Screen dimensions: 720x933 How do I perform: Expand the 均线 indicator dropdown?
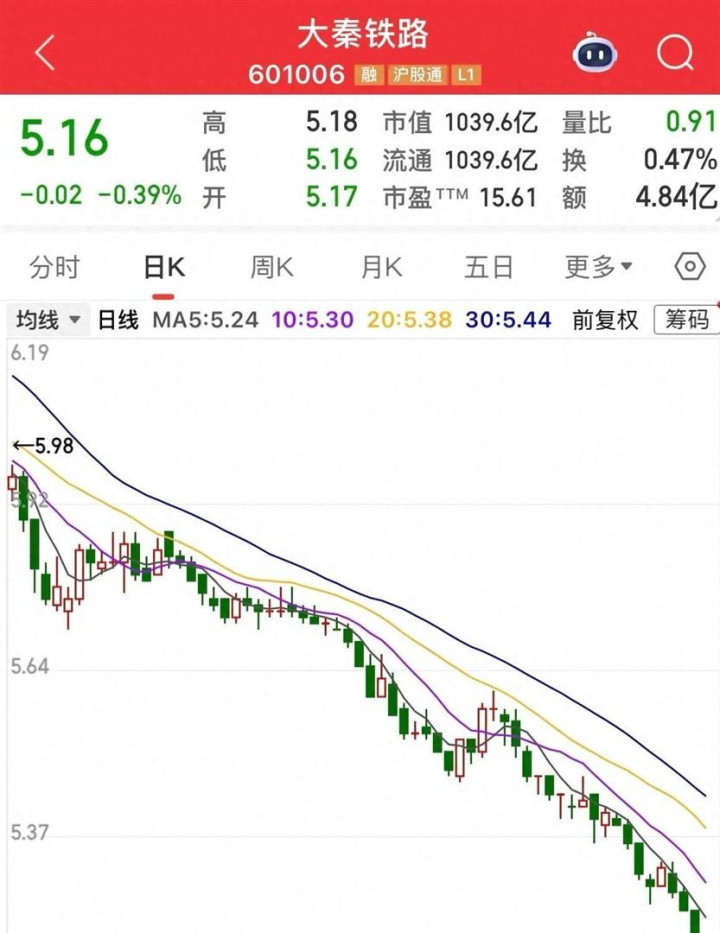[45, 320]
